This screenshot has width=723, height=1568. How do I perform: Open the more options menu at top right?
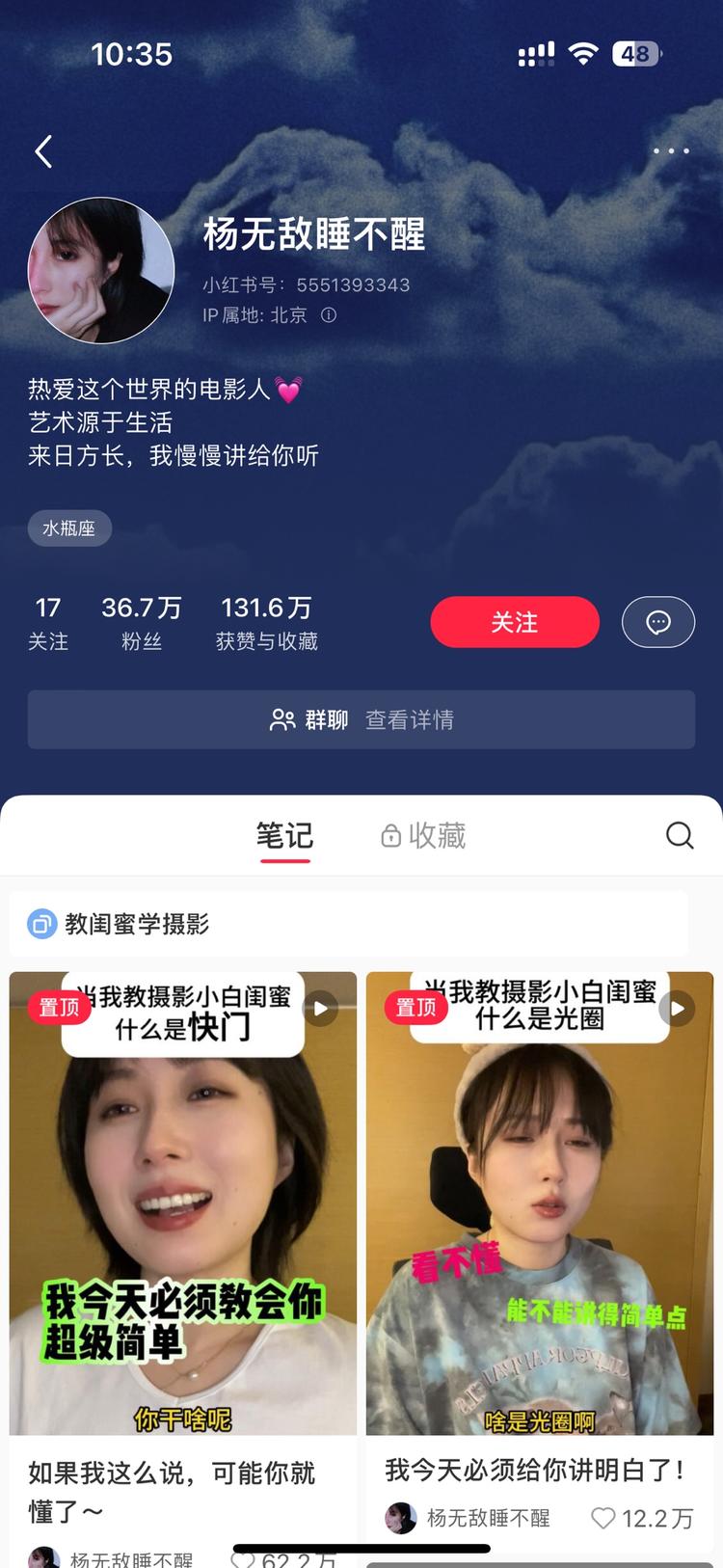pos(672,151)
